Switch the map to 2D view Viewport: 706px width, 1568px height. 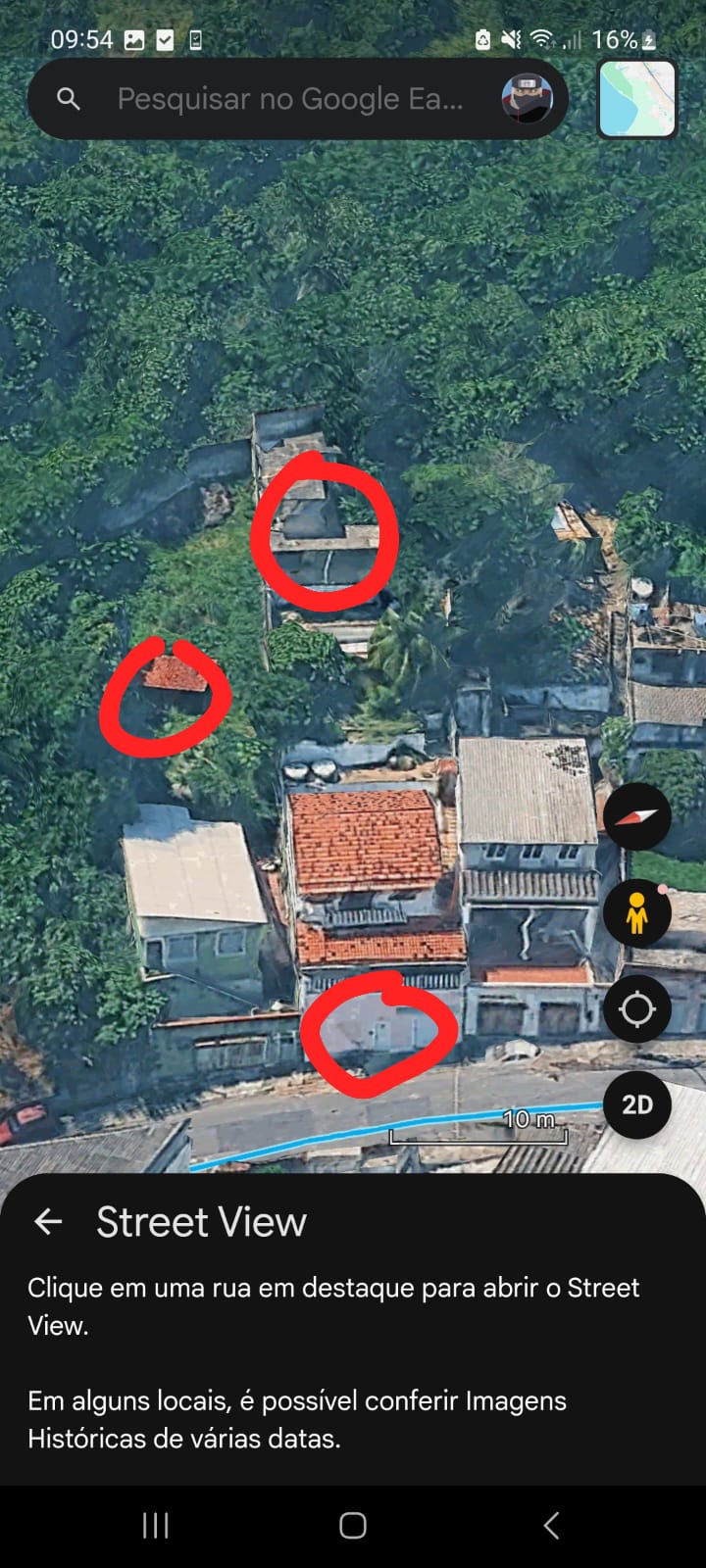636,1104
